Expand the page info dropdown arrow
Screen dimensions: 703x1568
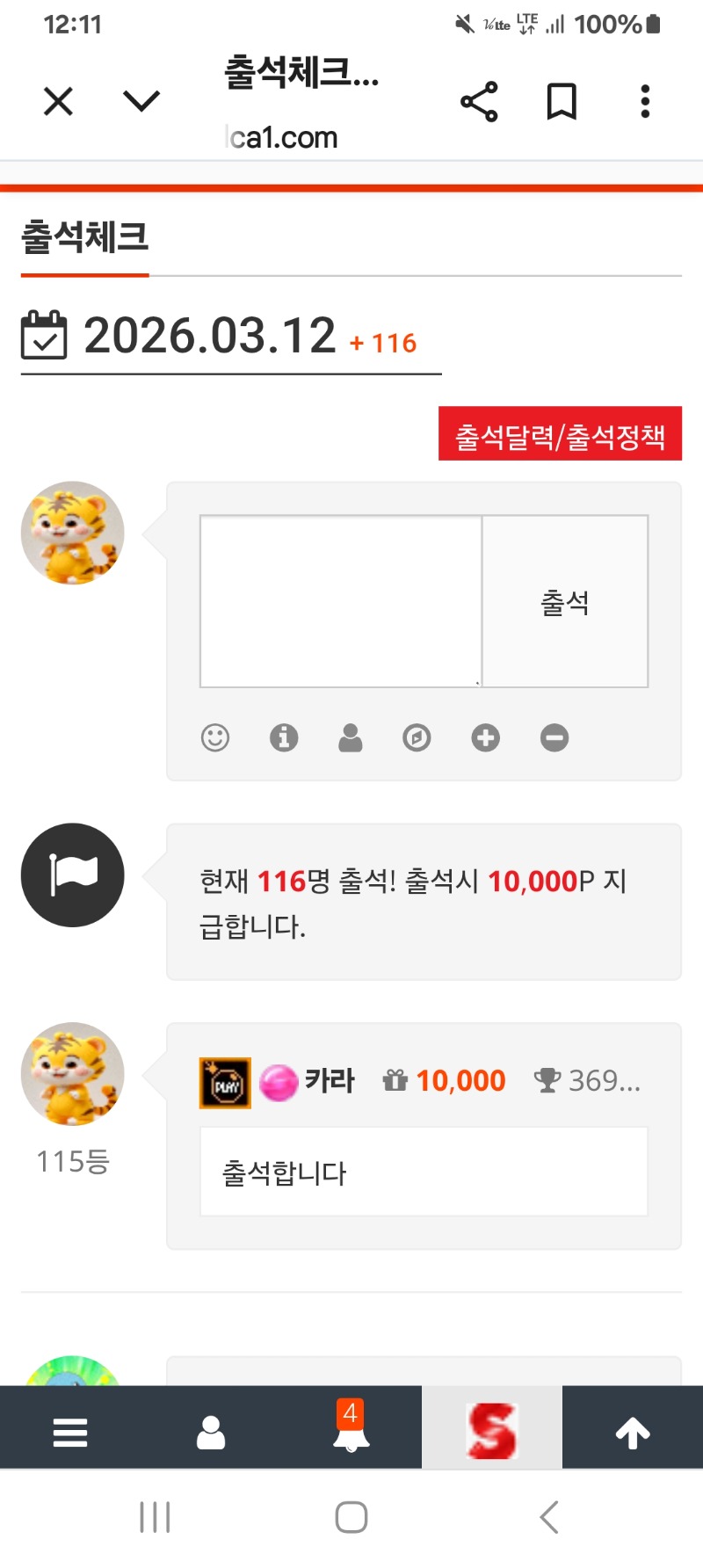coord(141,102)
